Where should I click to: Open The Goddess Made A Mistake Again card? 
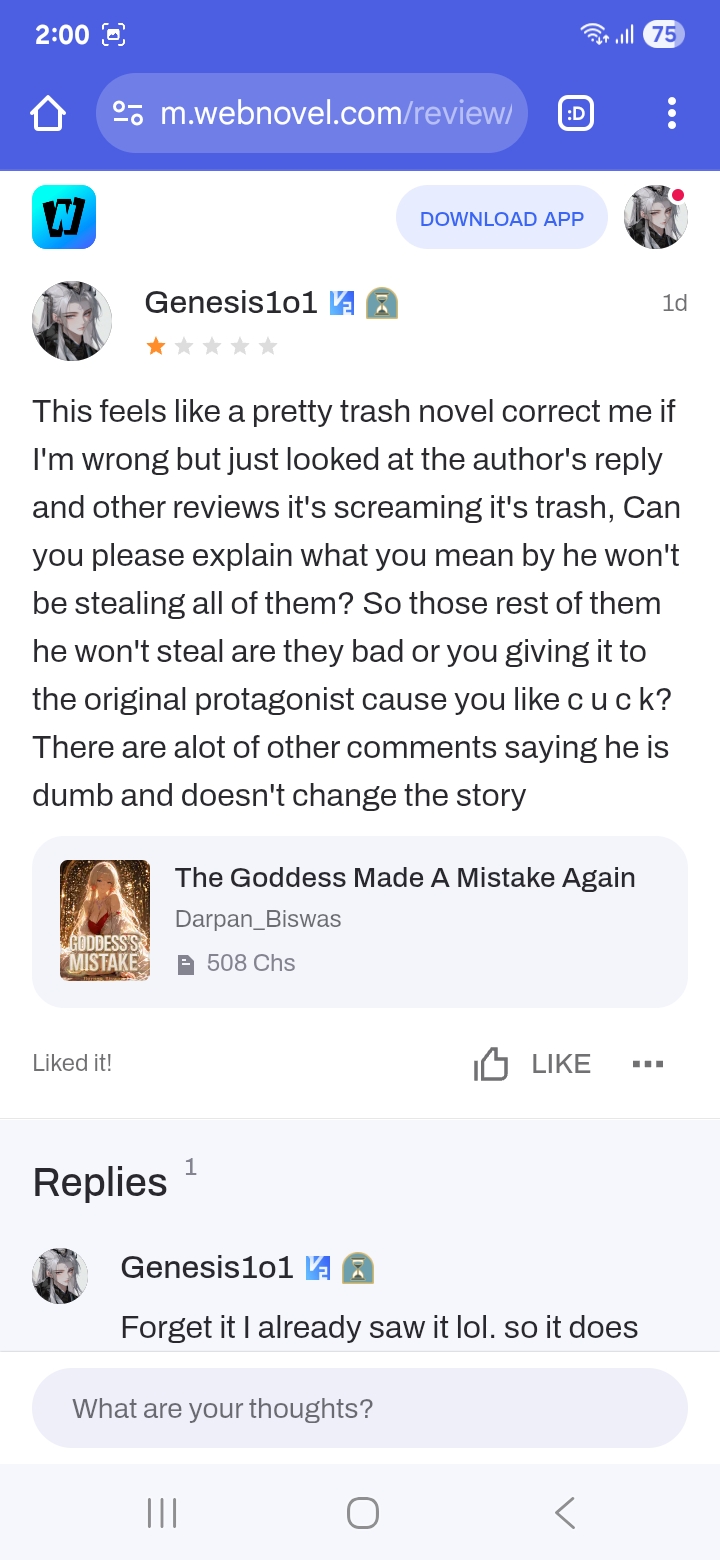coord(360,921)
